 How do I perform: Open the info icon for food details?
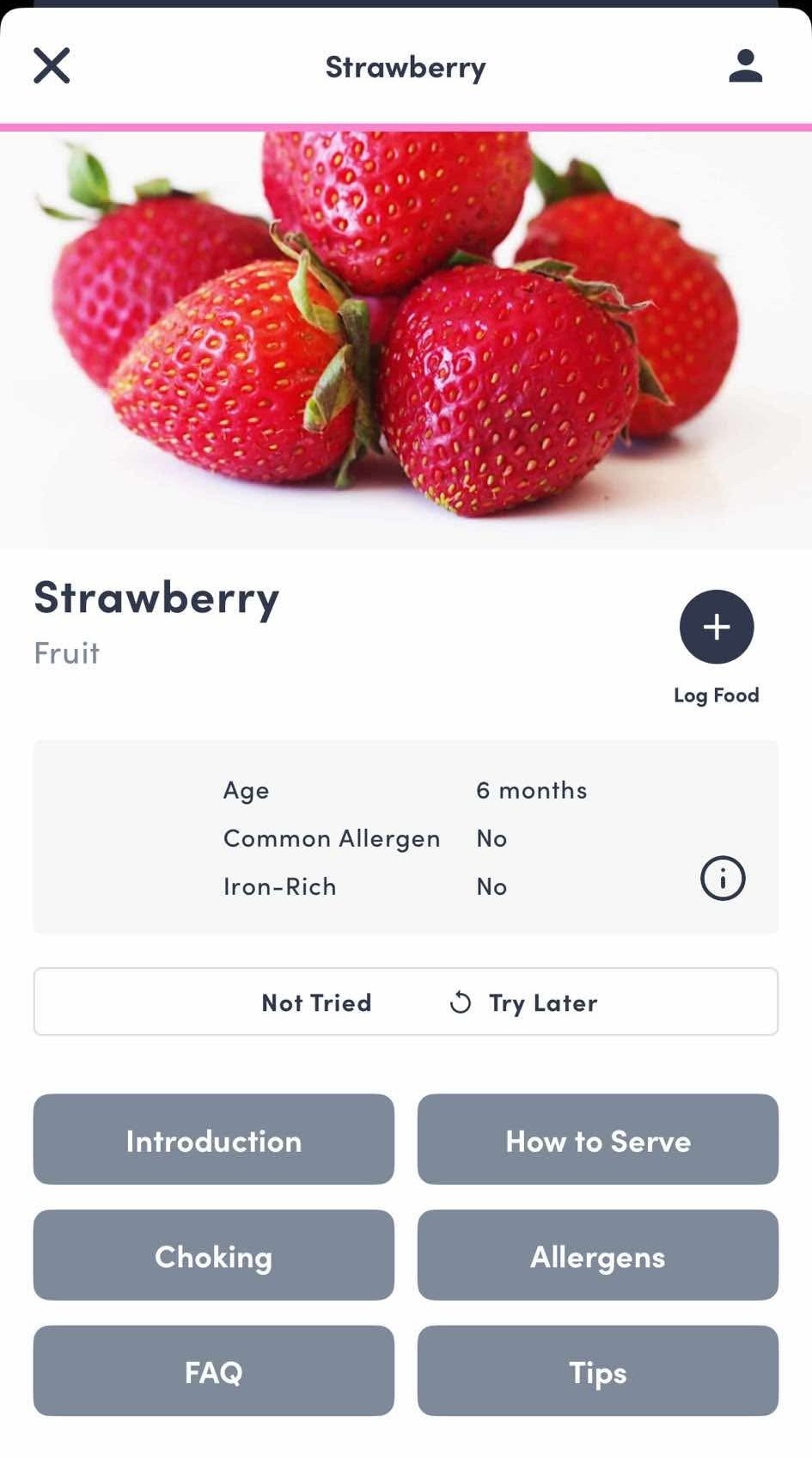722,879
